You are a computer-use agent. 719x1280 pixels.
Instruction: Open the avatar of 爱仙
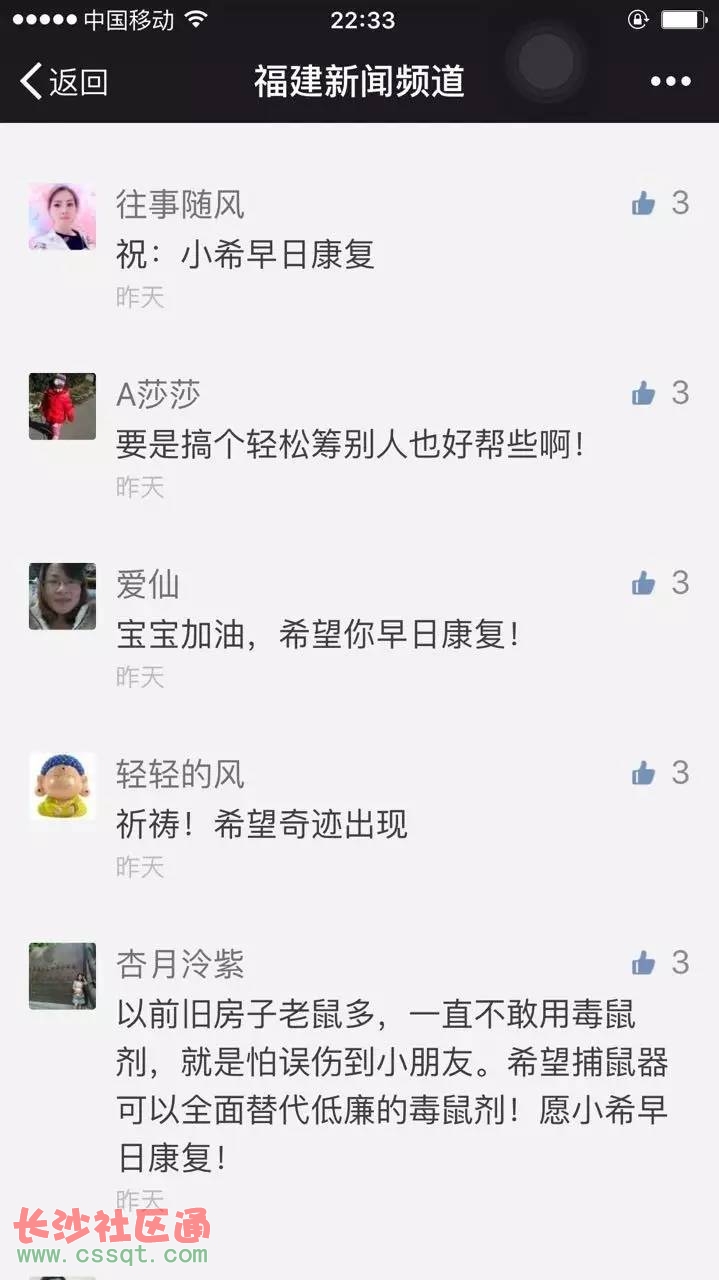pos(62,596)
